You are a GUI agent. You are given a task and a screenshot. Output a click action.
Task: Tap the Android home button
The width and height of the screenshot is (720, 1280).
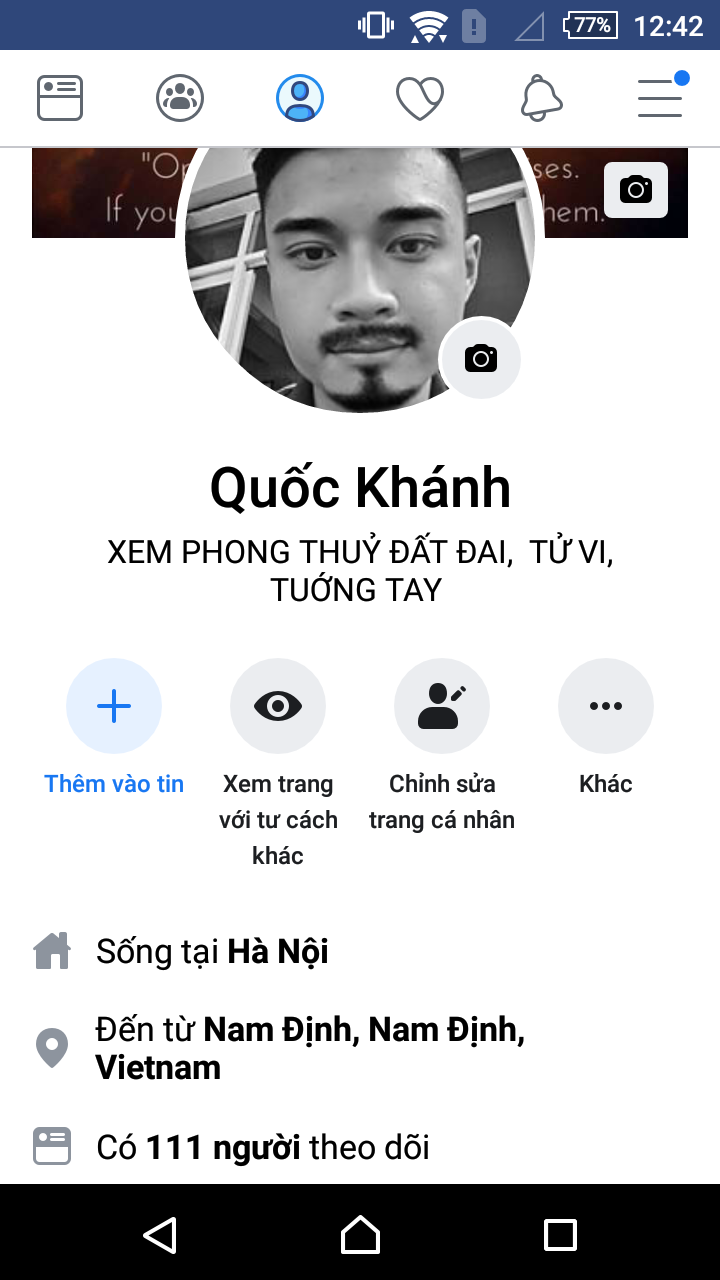360,1235
